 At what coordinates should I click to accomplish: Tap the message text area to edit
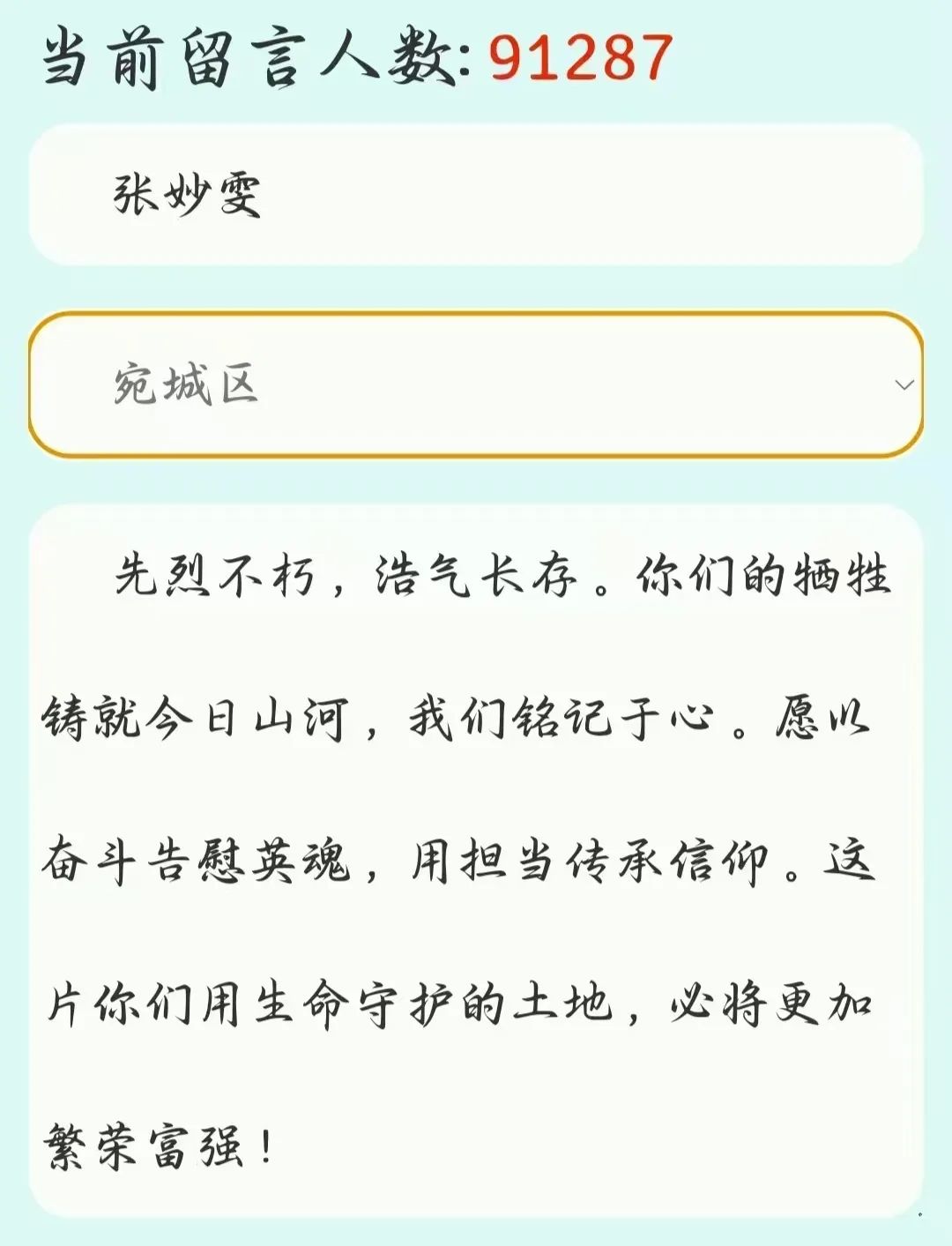pos(476,860)
